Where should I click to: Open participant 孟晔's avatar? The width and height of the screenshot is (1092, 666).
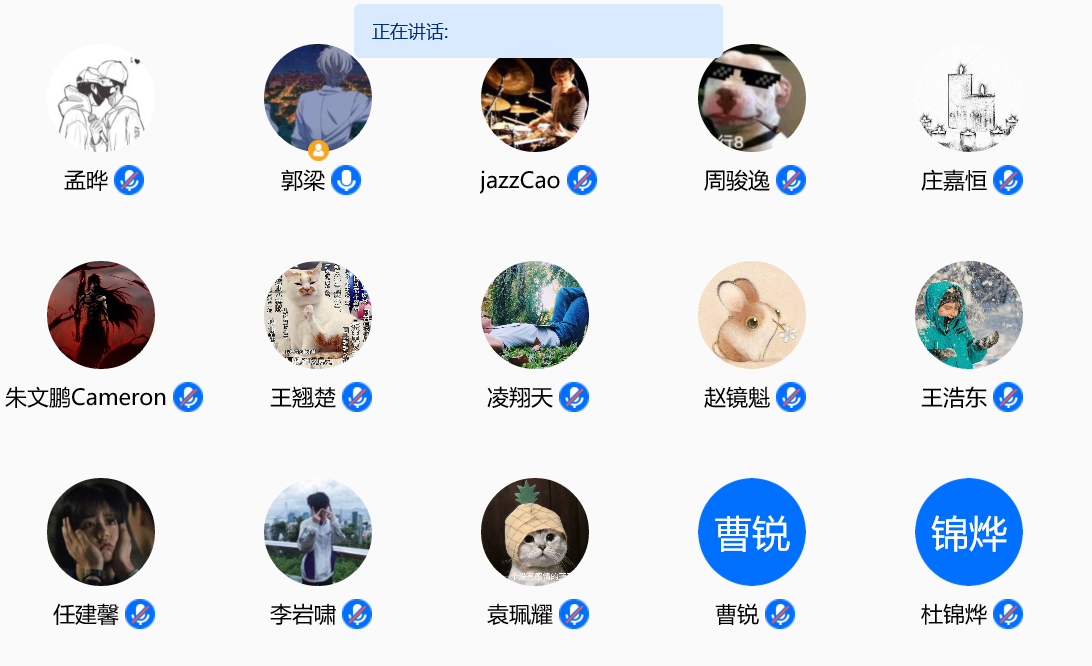101,98
